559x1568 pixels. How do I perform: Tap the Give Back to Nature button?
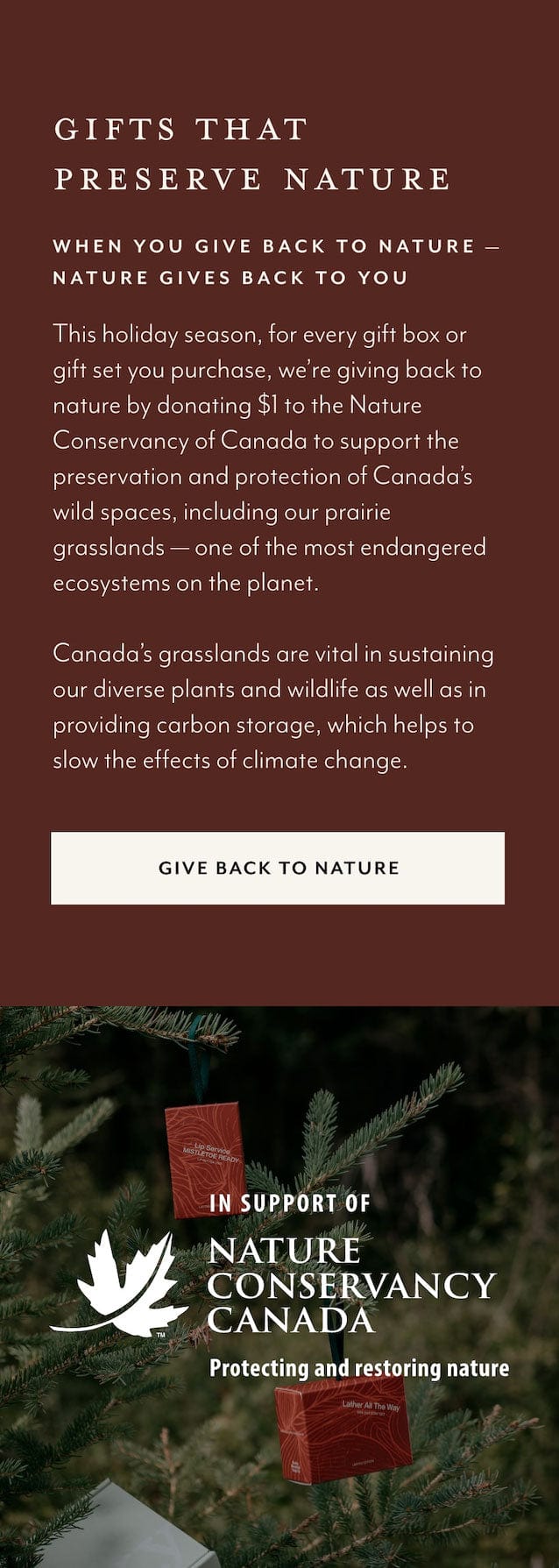pyautogui.click(x=278, y=868)
